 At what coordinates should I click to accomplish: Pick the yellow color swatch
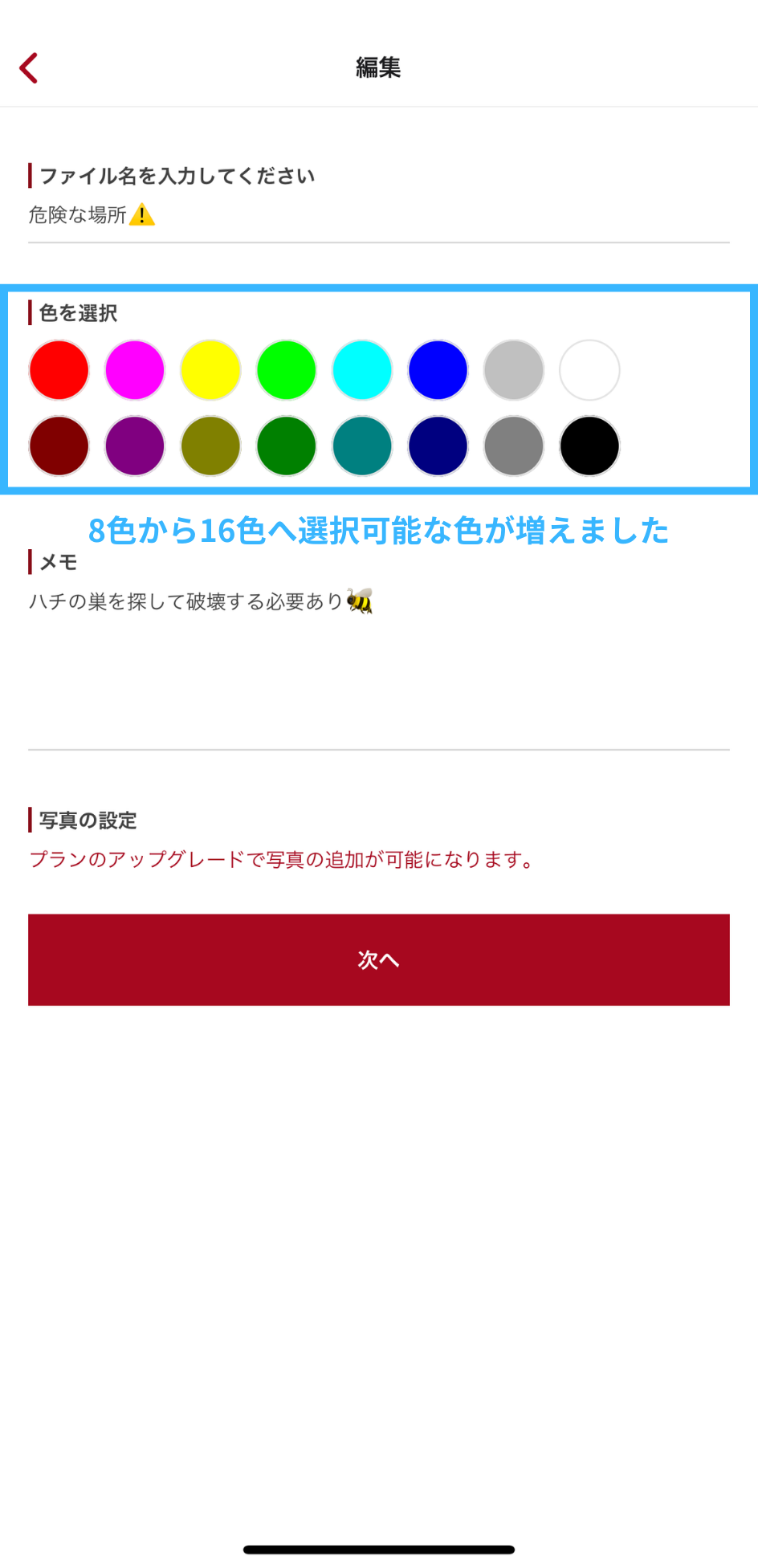pyautogui.click(x=210, y=370)
